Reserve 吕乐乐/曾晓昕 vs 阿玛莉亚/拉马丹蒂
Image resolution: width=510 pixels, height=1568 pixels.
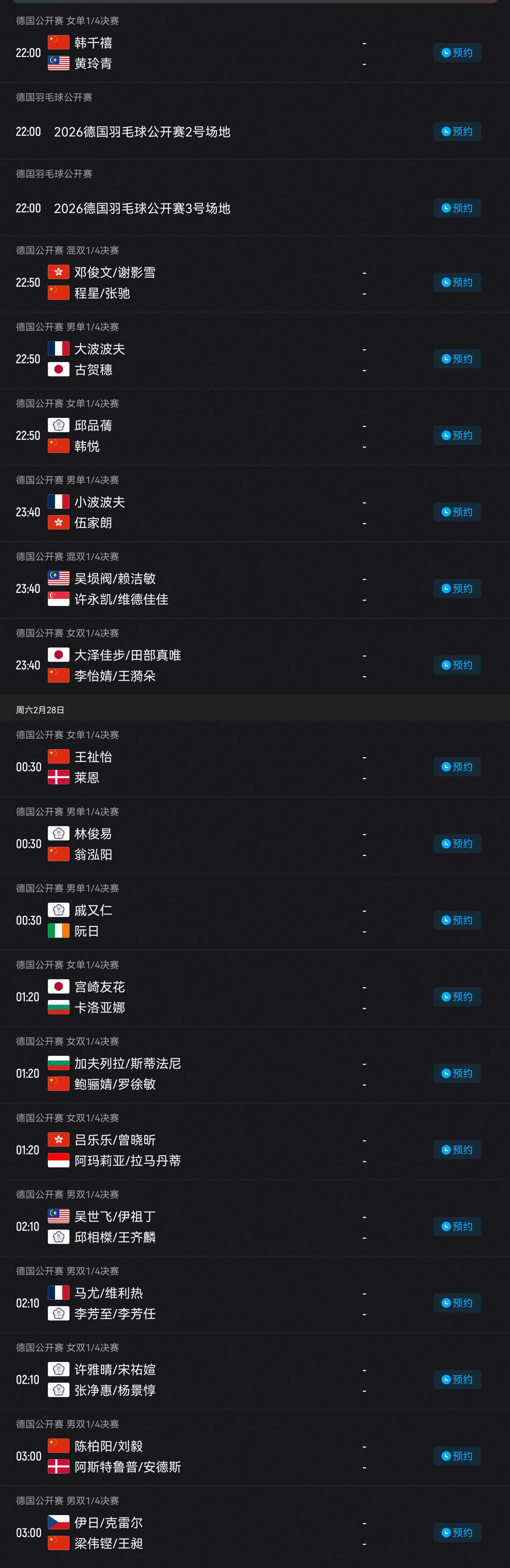pyautogui.click(x=457, y=1150)
